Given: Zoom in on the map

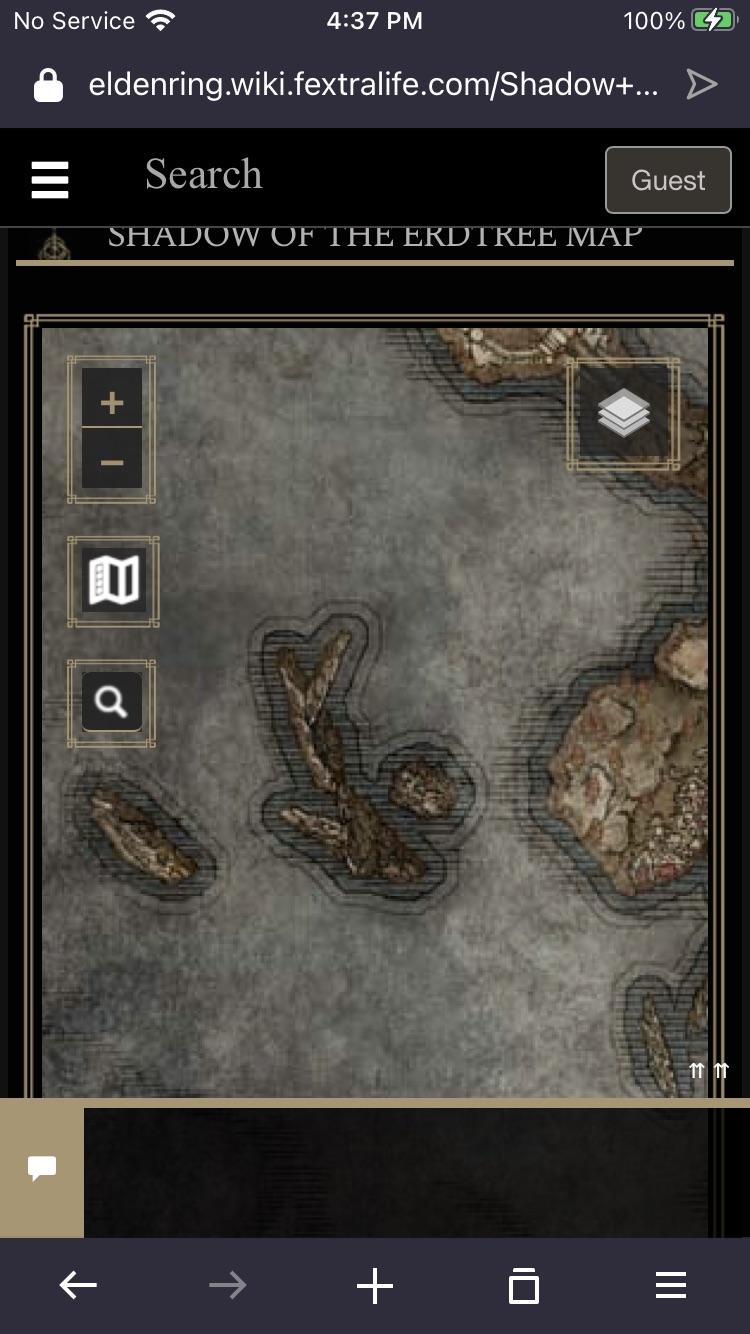Looking at the screenshot, I should 112,402.
